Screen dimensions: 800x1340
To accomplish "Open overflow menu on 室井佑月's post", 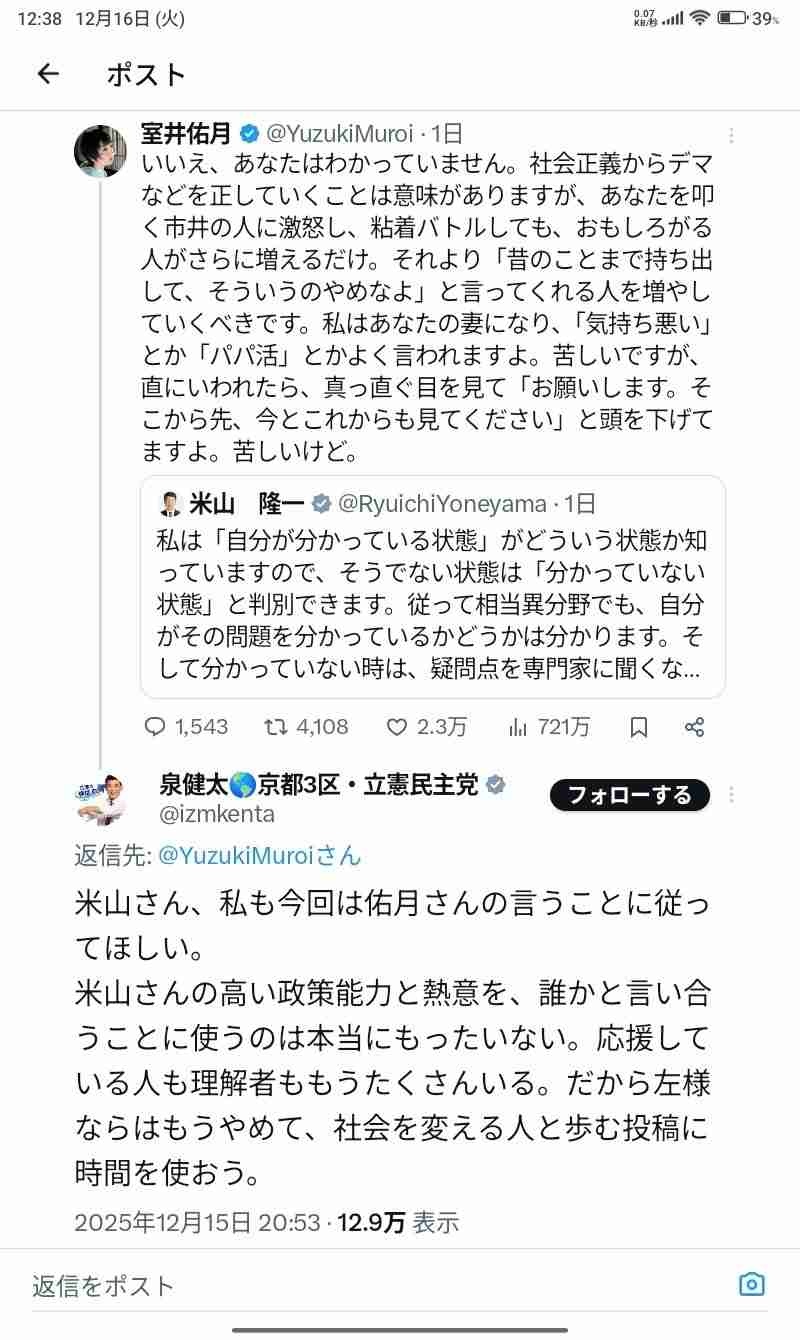I will pos(732,136).
